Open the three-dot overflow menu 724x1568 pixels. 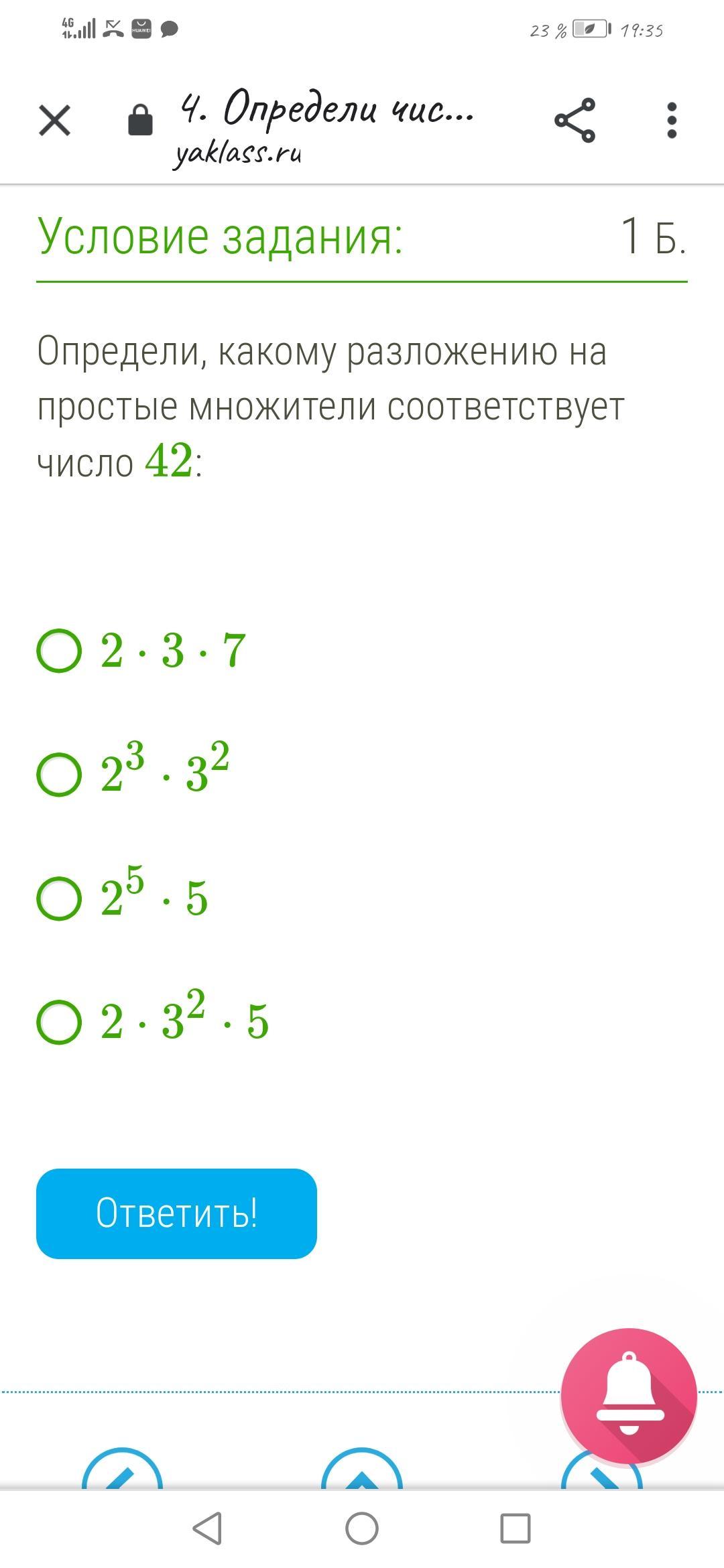tap(672, 121)
